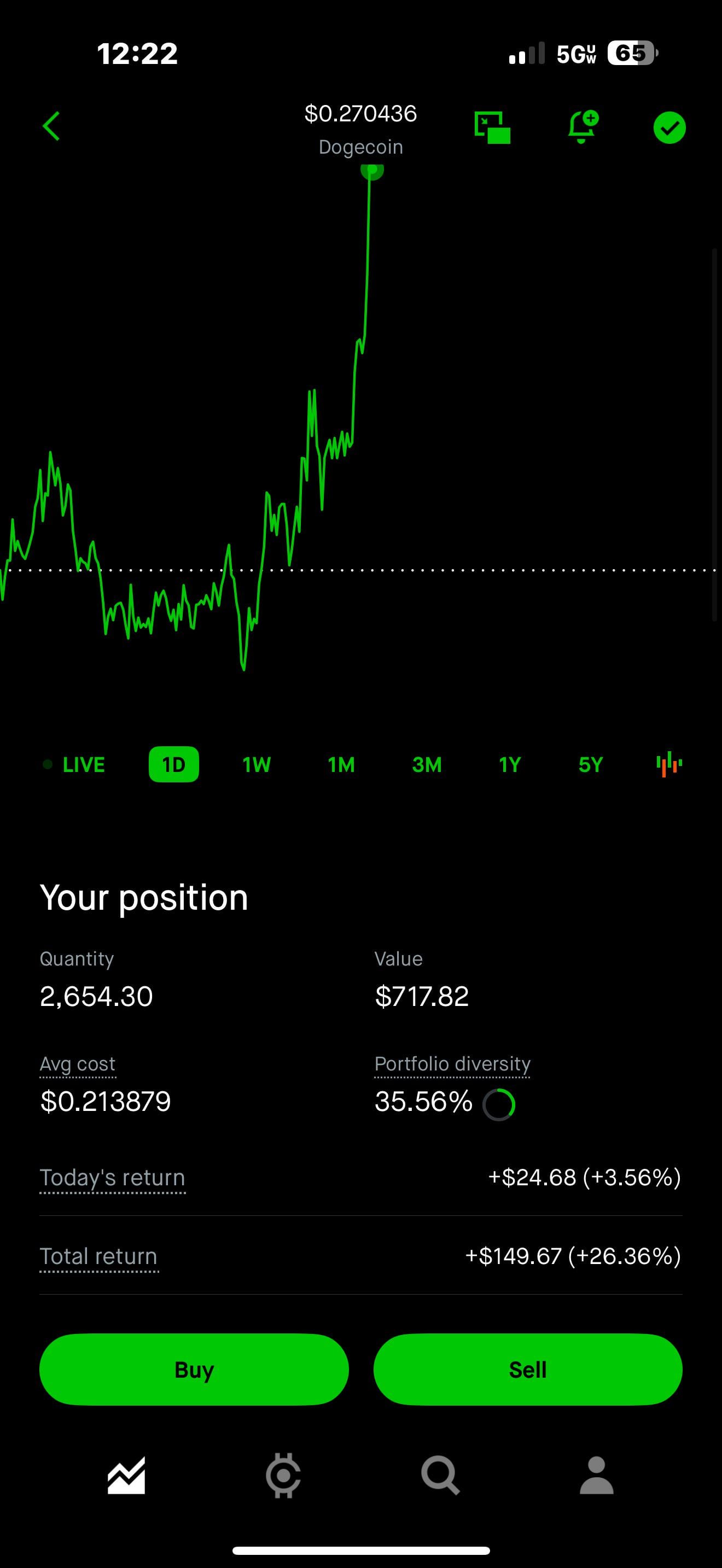
Task: Show the 1M chart range
Action: coord(341,764)
